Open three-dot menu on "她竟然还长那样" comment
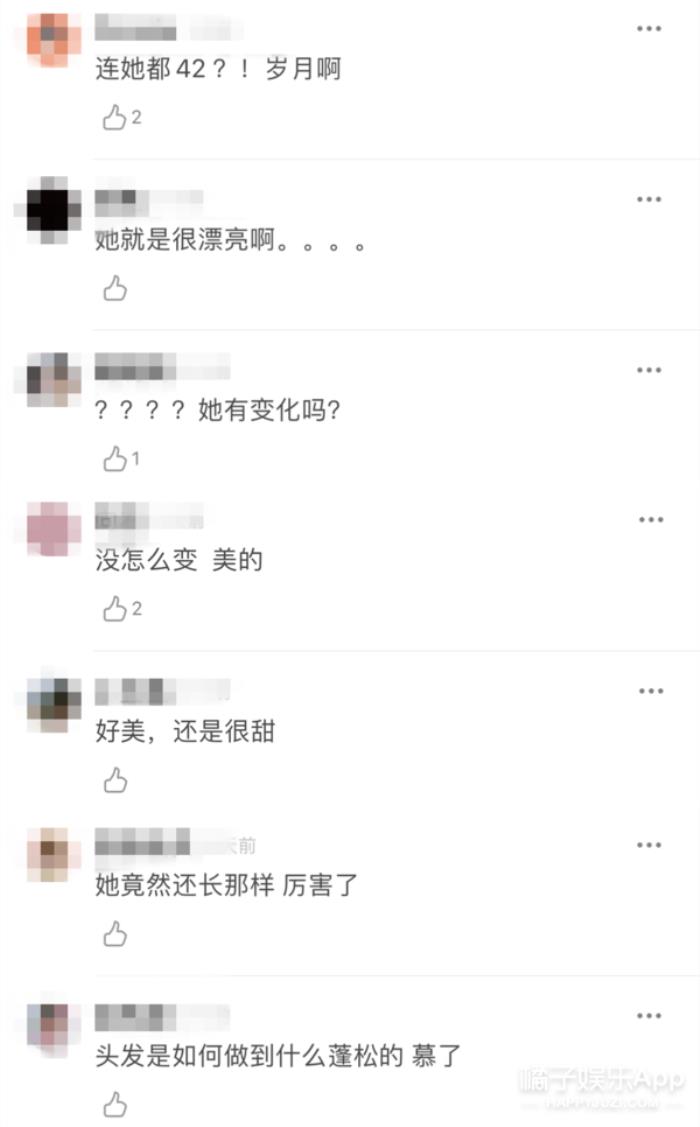 650,845
